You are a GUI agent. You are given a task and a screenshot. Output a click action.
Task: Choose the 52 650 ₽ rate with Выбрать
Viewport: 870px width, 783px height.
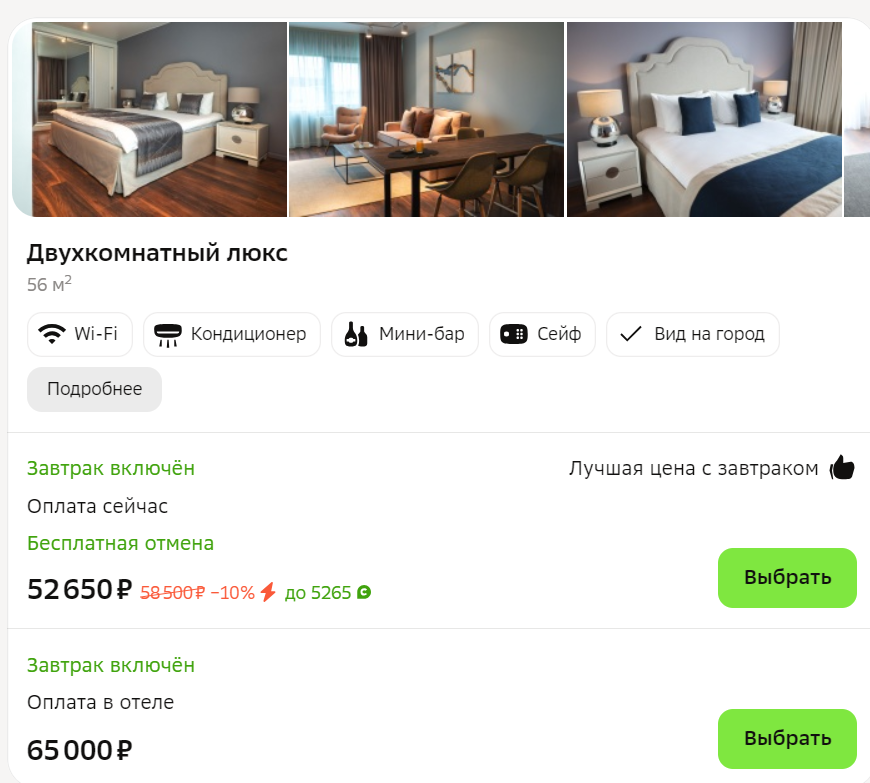point(787,577)
